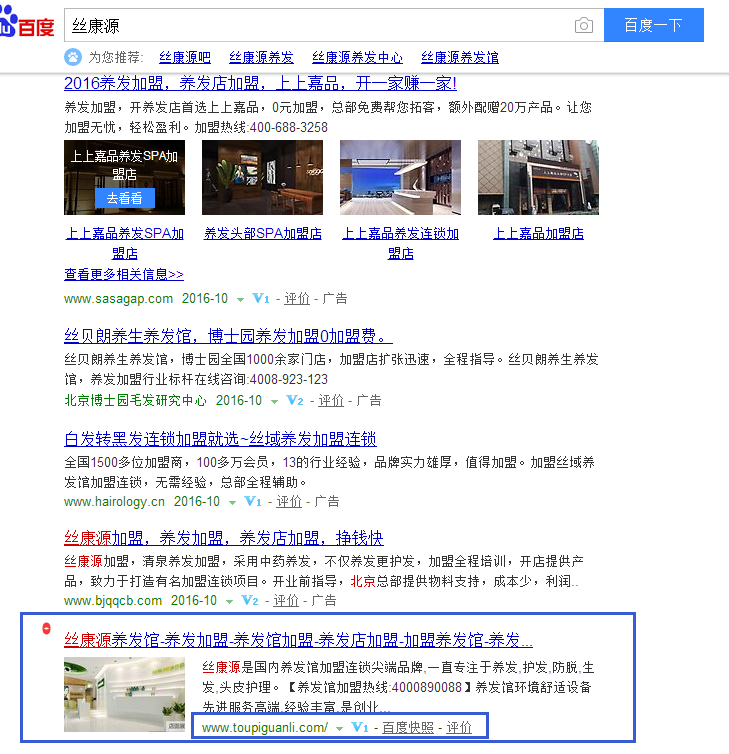The image size is (729, 754).
Task: Expand the dropdown arrow beside www.toupiguanli.com
Action: click(x=340, y=728)
